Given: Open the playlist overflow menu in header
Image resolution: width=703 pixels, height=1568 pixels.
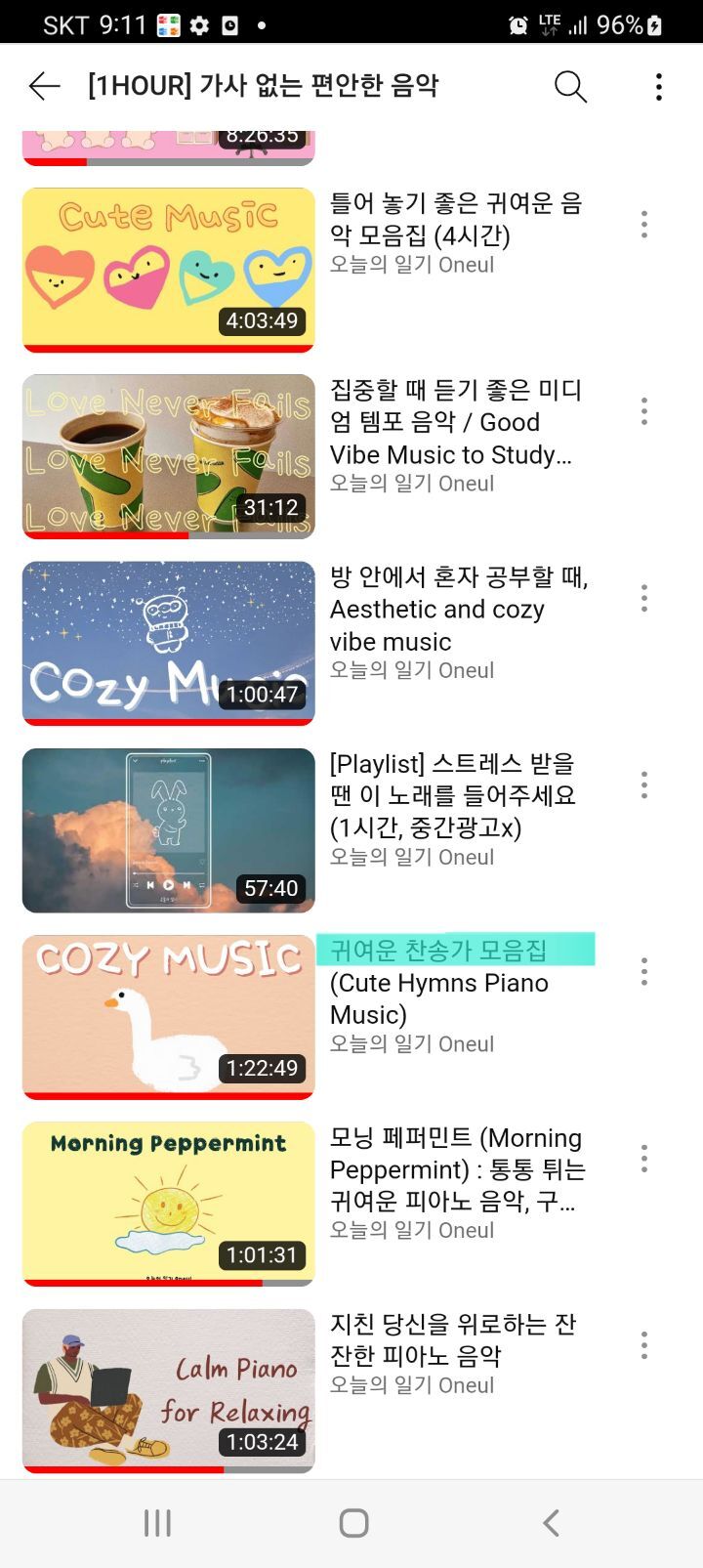Looking at the screenshot, I should [x=659, y=86].
